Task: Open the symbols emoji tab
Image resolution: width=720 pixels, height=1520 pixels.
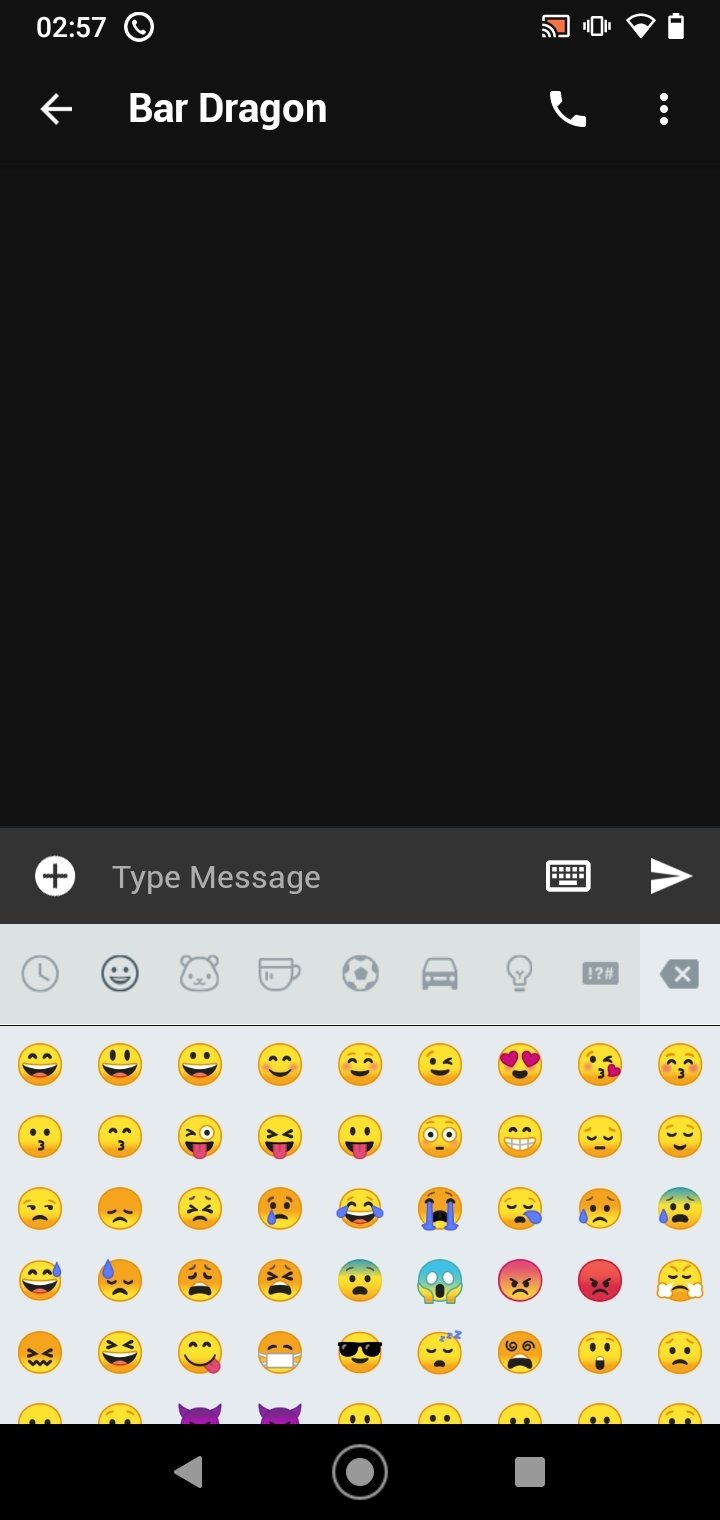Action: click(600, 974)
